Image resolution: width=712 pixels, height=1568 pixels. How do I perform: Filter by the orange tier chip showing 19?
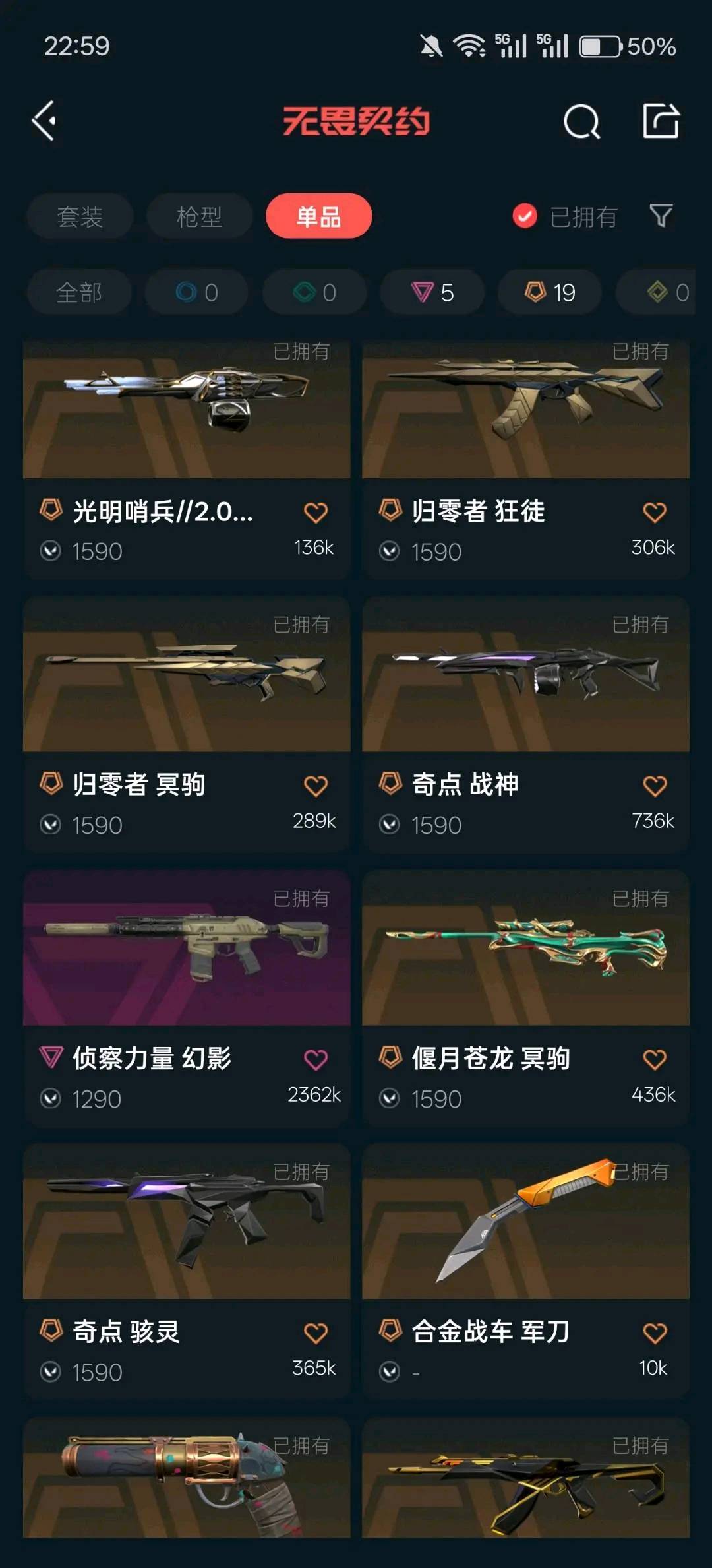click(x=550, y=292)
